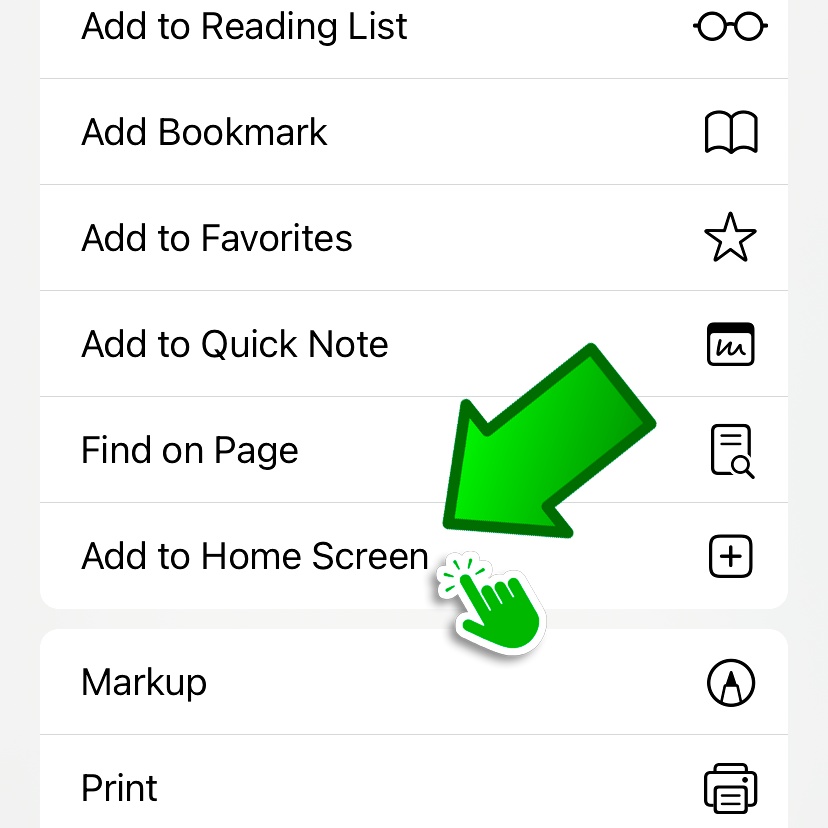This screenshot has height=828, width=828.
Task: Select the Print option
Action: [x=120, y=788]
